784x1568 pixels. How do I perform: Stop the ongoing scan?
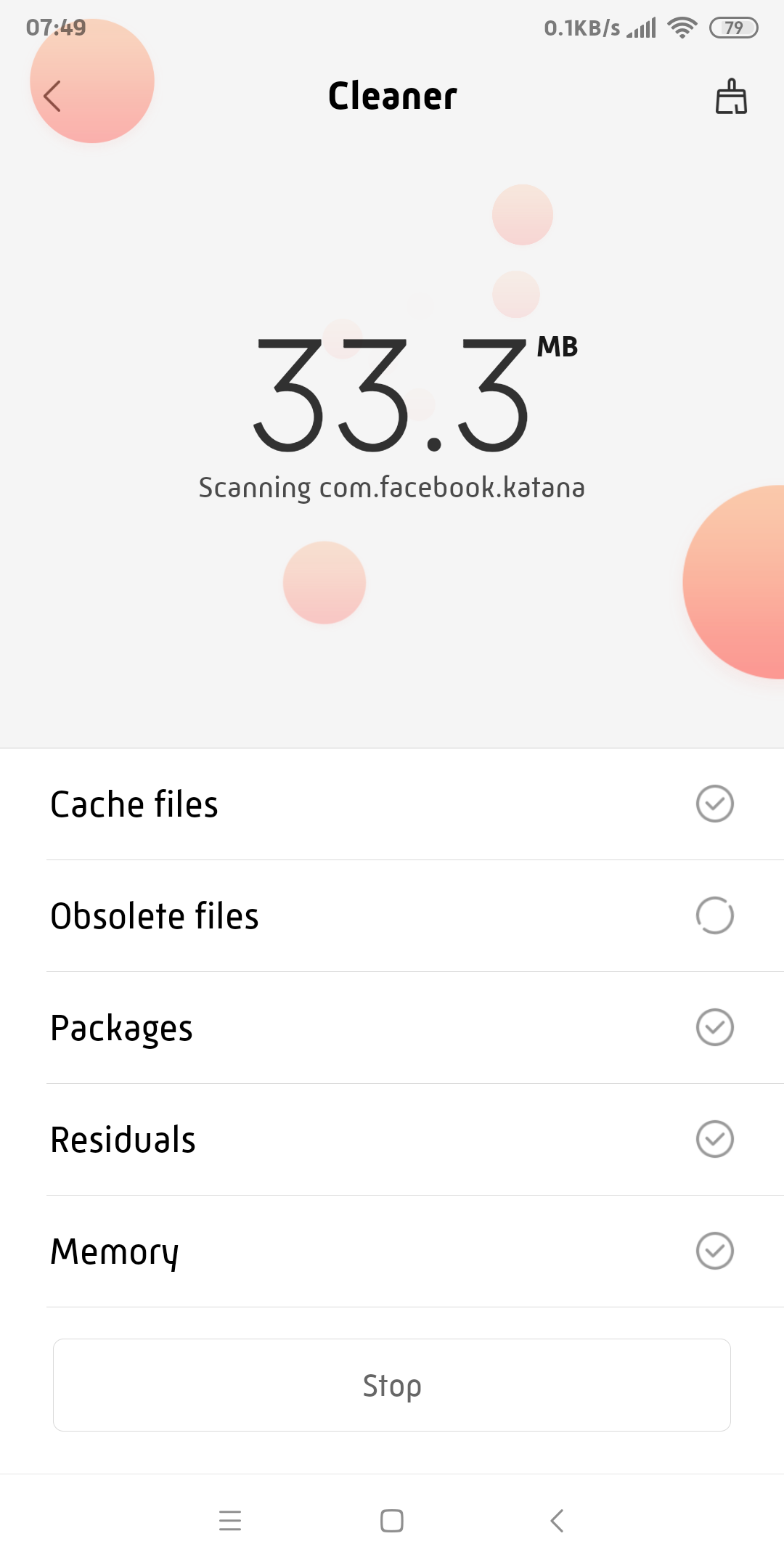pos(392,1385)
